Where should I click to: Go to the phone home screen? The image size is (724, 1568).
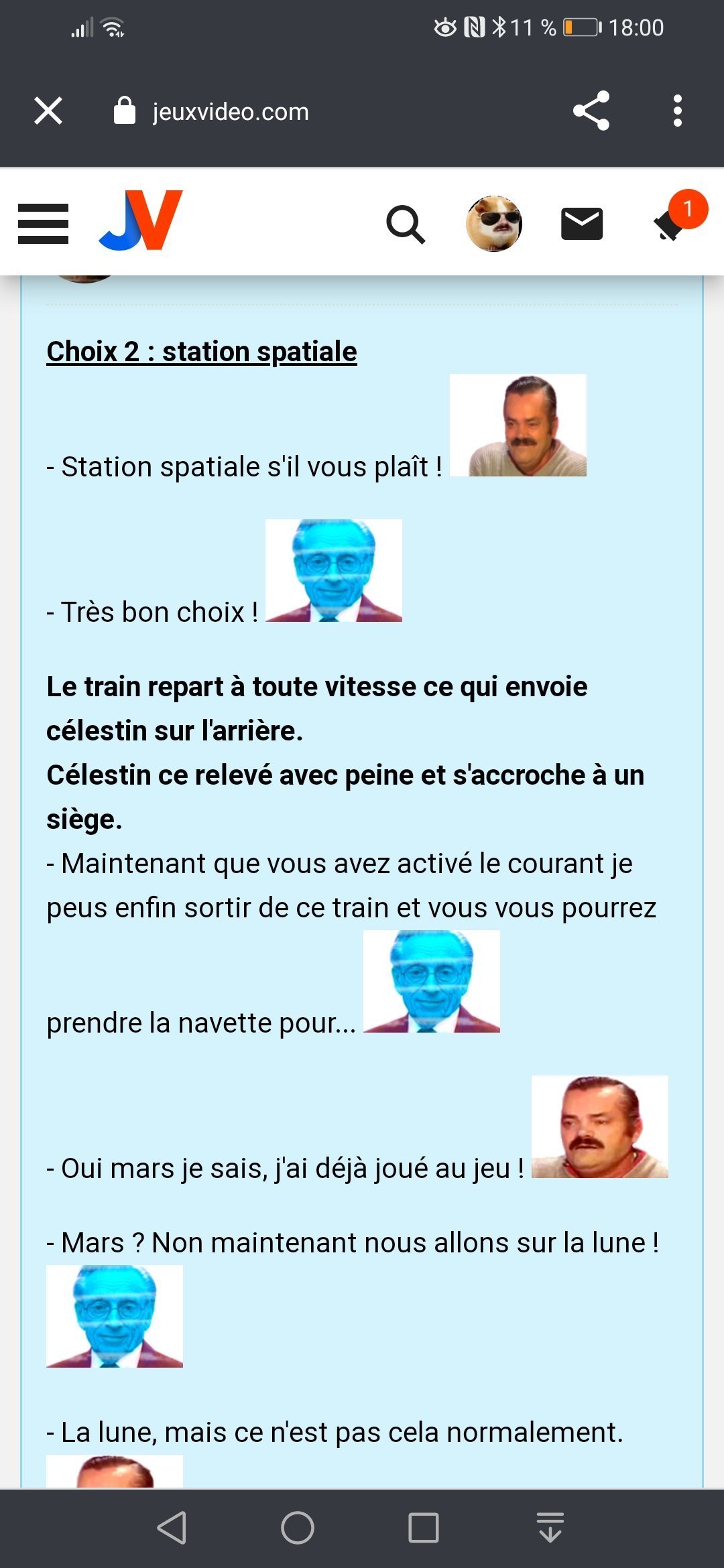[298, 1528]
